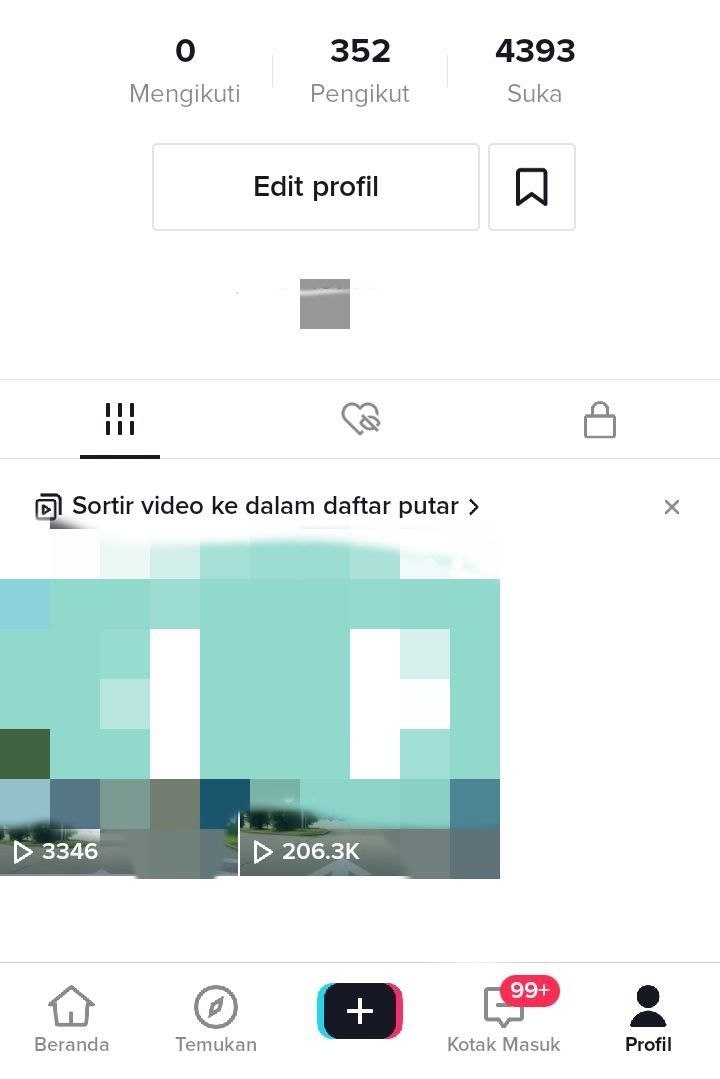
Task: Go to the Beranda tab
Action: [x=72, y=1019]
